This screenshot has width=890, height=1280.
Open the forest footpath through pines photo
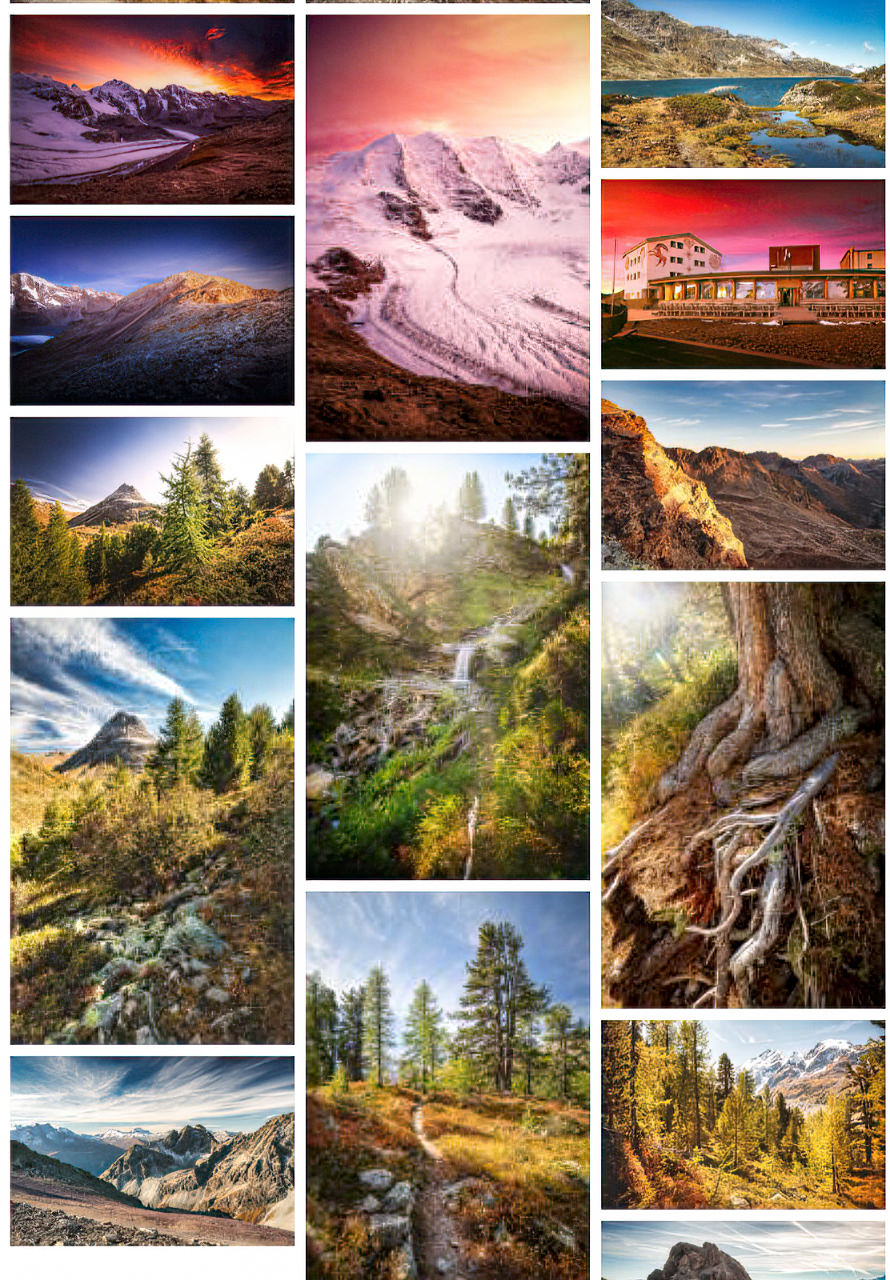click(447, 1085)
